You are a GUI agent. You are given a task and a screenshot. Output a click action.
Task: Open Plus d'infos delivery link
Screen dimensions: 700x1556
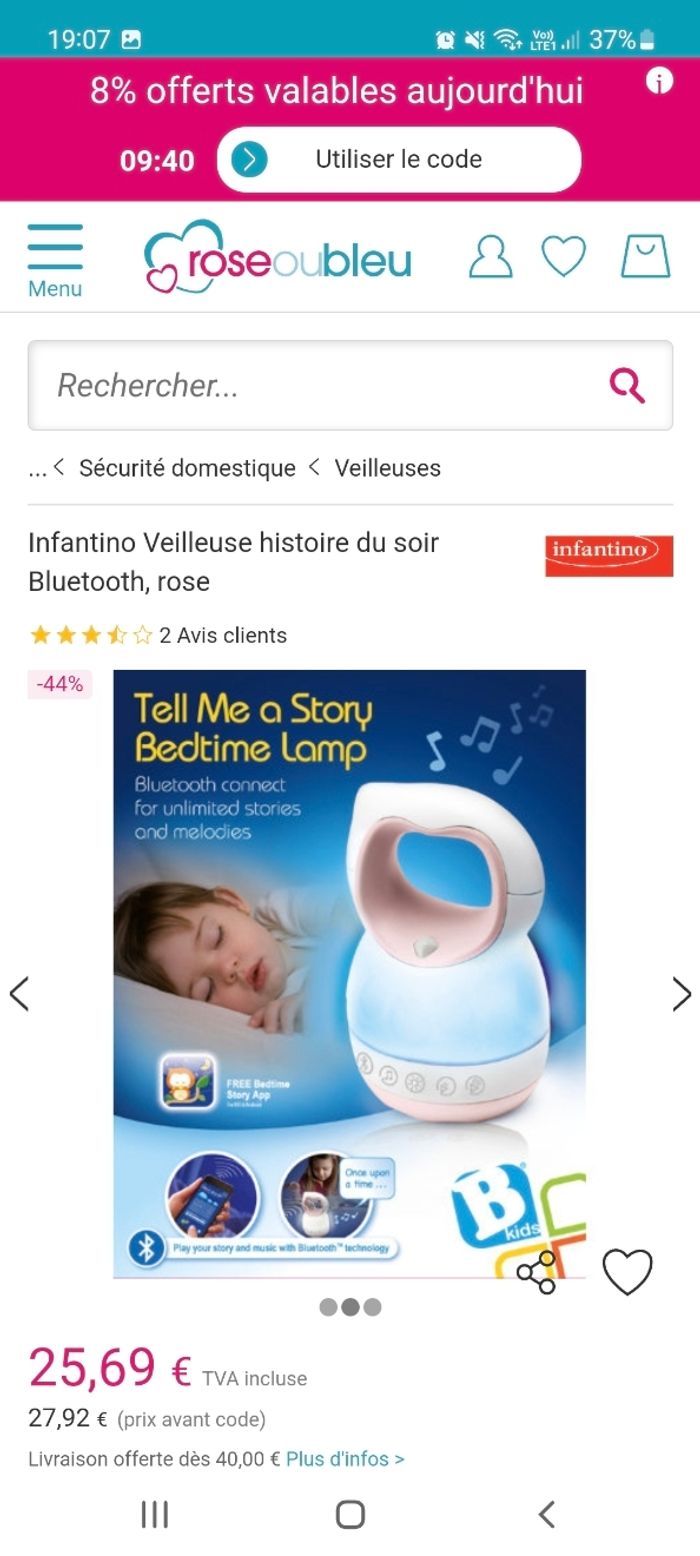(x=345, y=1459)
